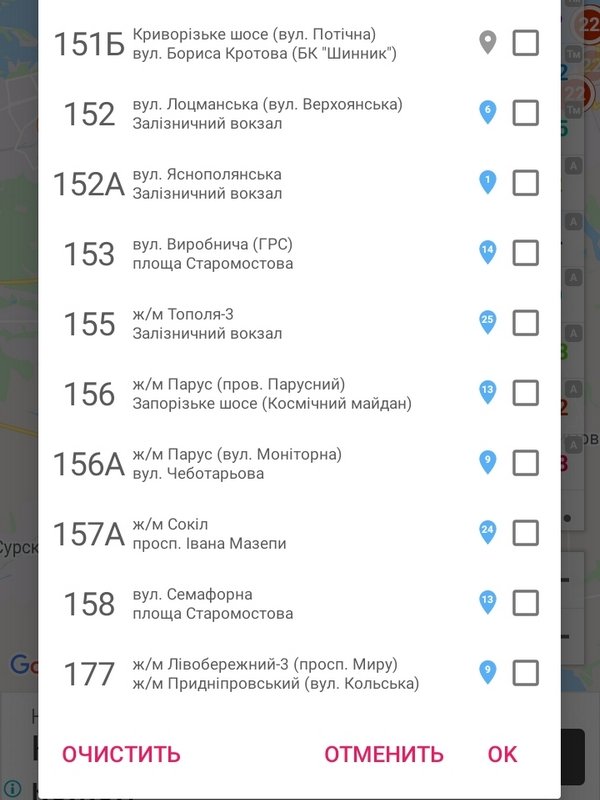Select route 158 from вул. Семафорна
The image size is (600, 800).
525,603
